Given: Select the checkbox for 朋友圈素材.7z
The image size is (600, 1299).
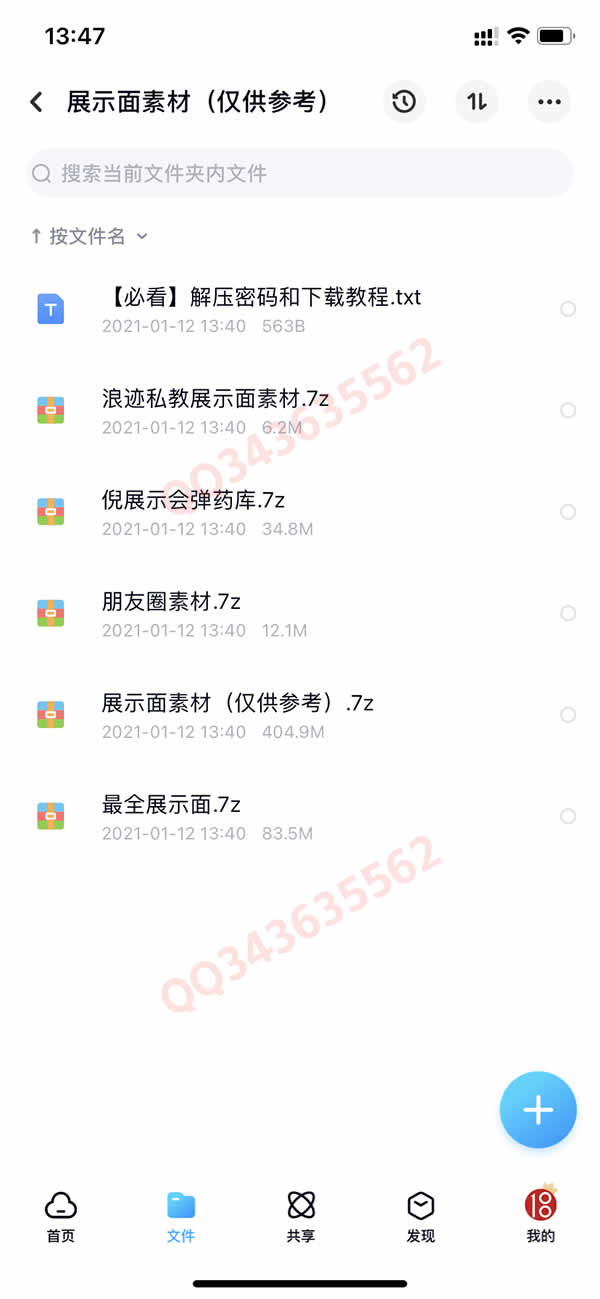Looking at the screenshot, I should coord(568,613).
